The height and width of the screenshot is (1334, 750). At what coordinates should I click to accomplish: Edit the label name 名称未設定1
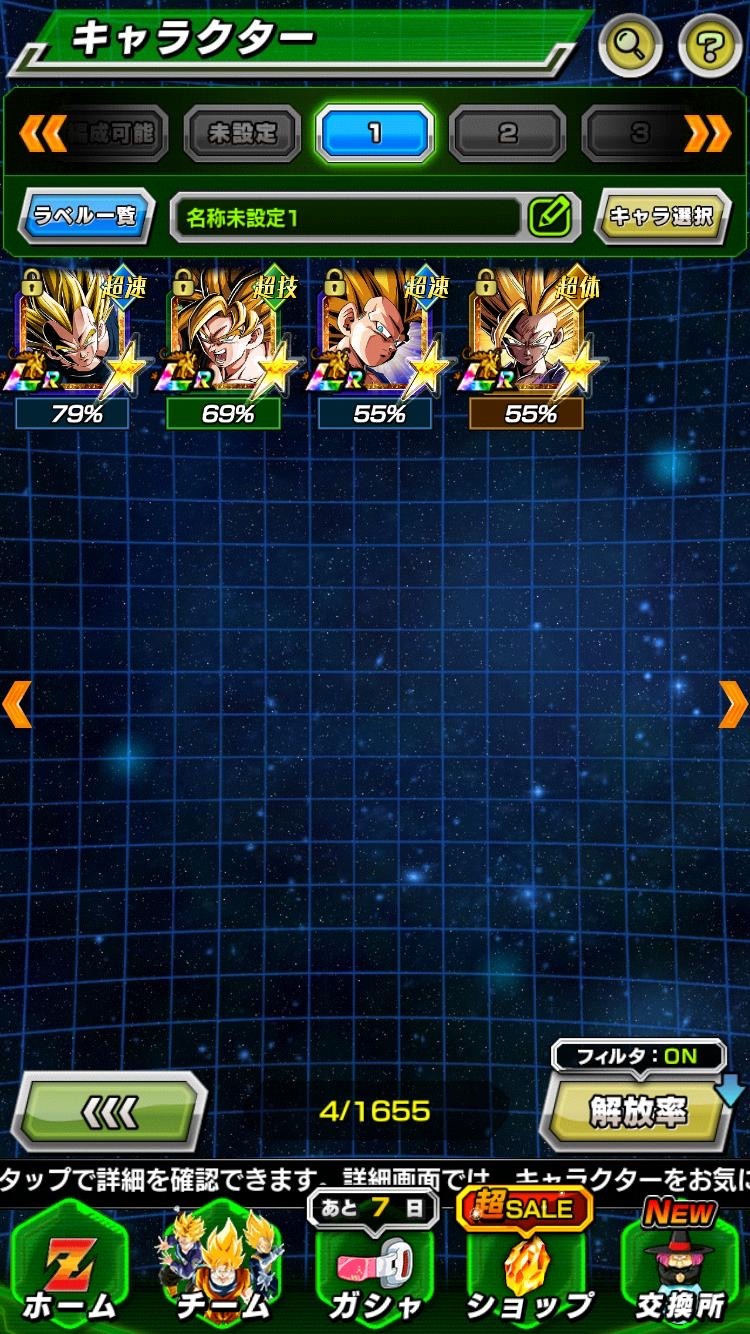click(549, 217)
